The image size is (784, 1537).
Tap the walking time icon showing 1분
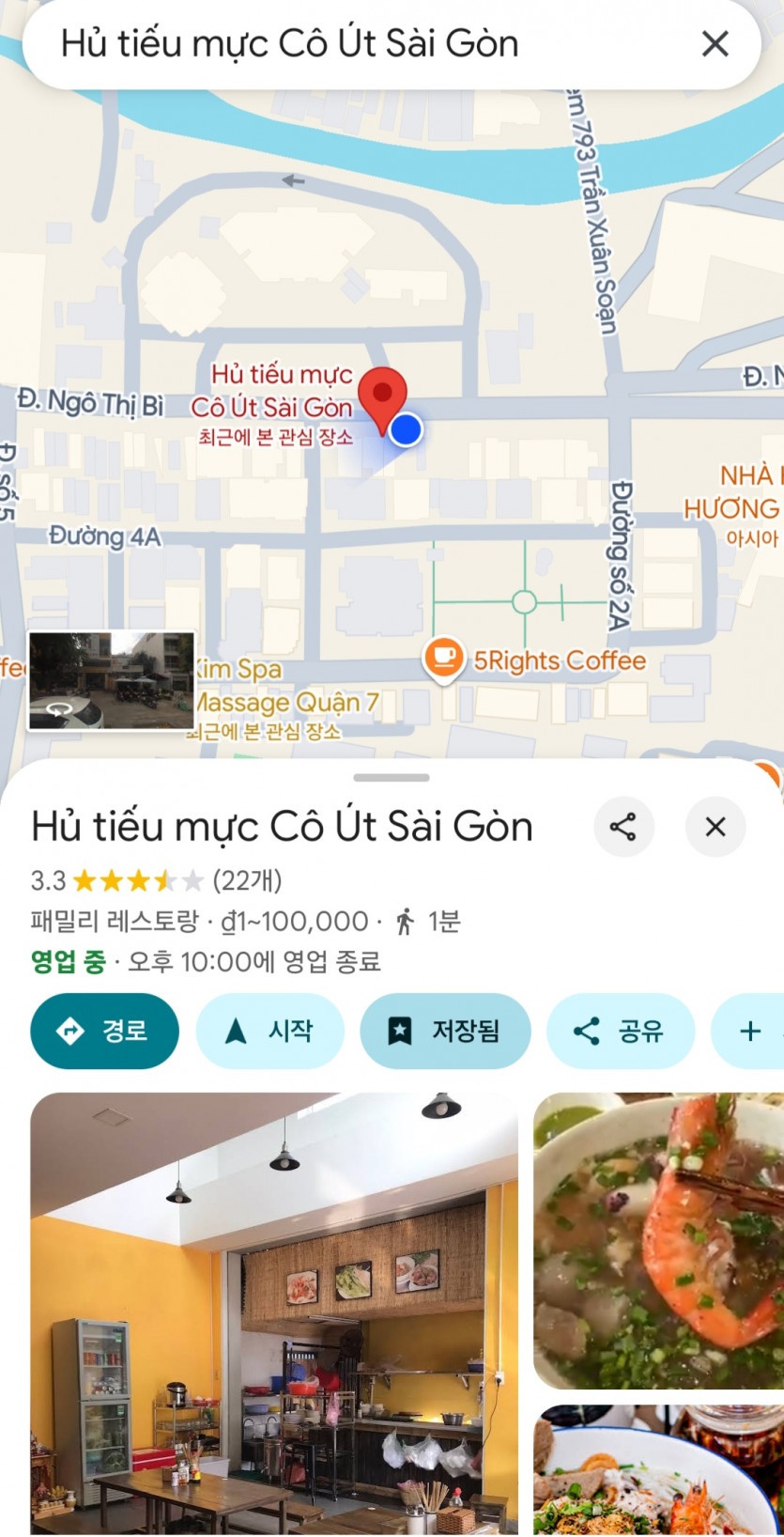407,923
